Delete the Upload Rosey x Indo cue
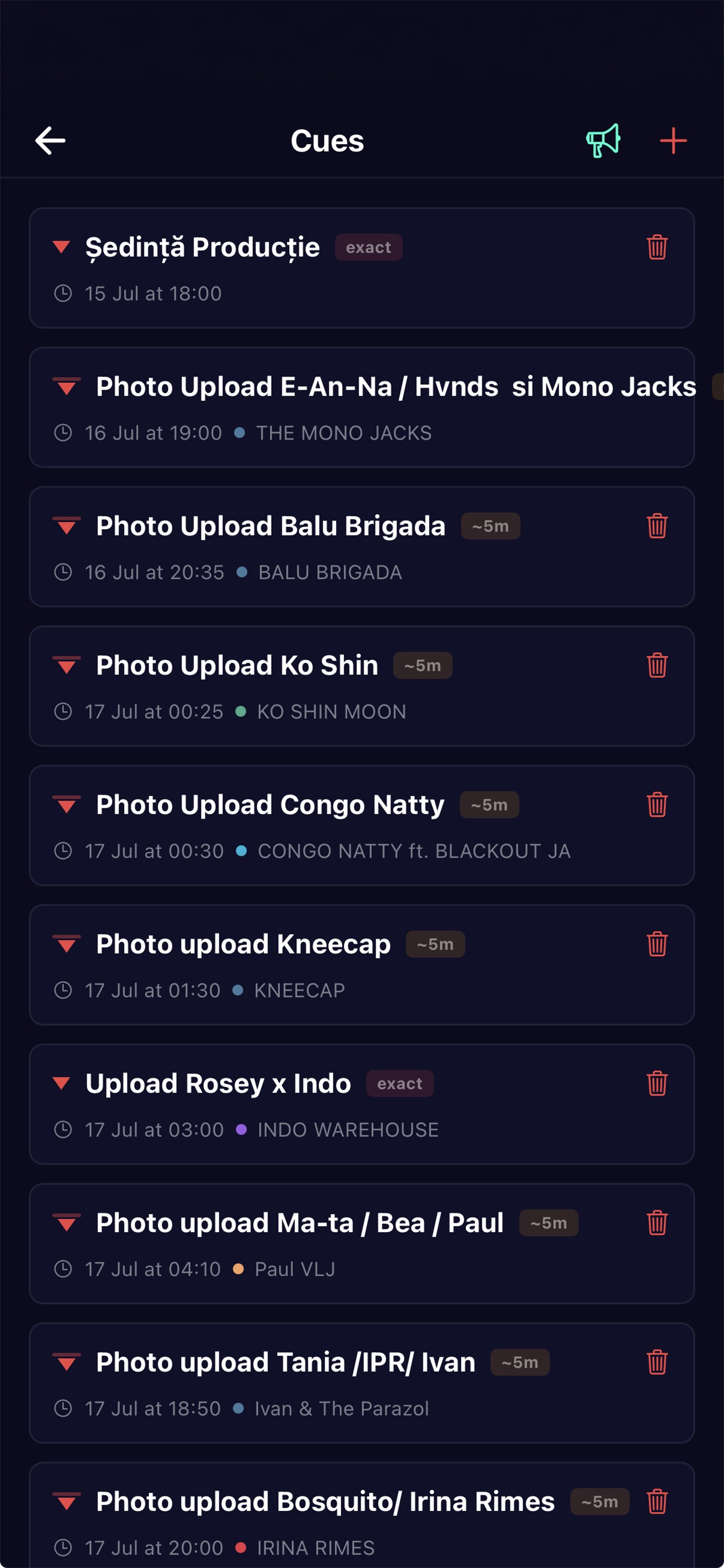This screenshot has width=724, height=1568. pos(657,1083)
